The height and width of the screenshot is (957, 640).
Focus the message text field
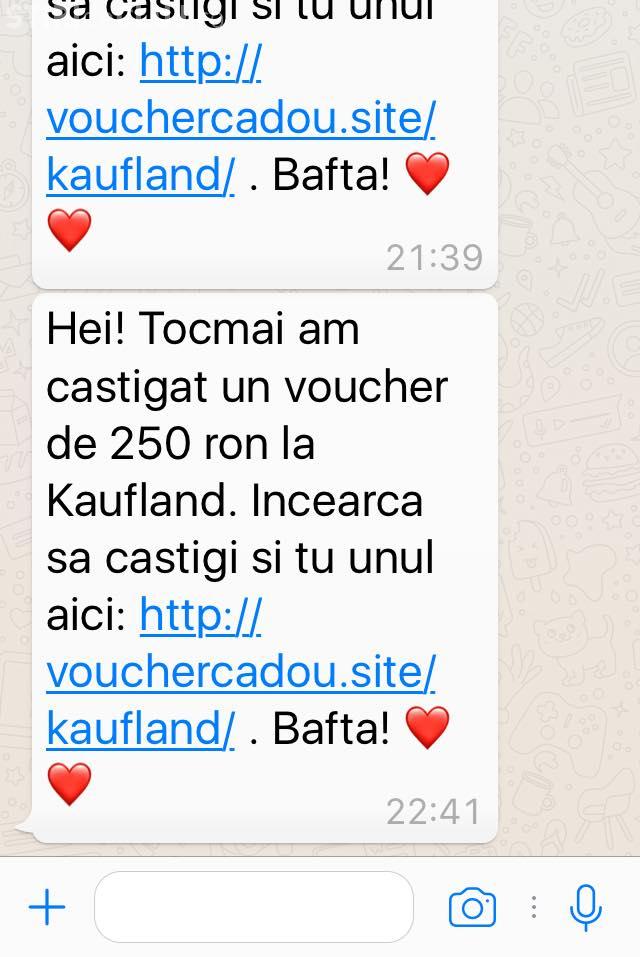[x=253, y=907]
